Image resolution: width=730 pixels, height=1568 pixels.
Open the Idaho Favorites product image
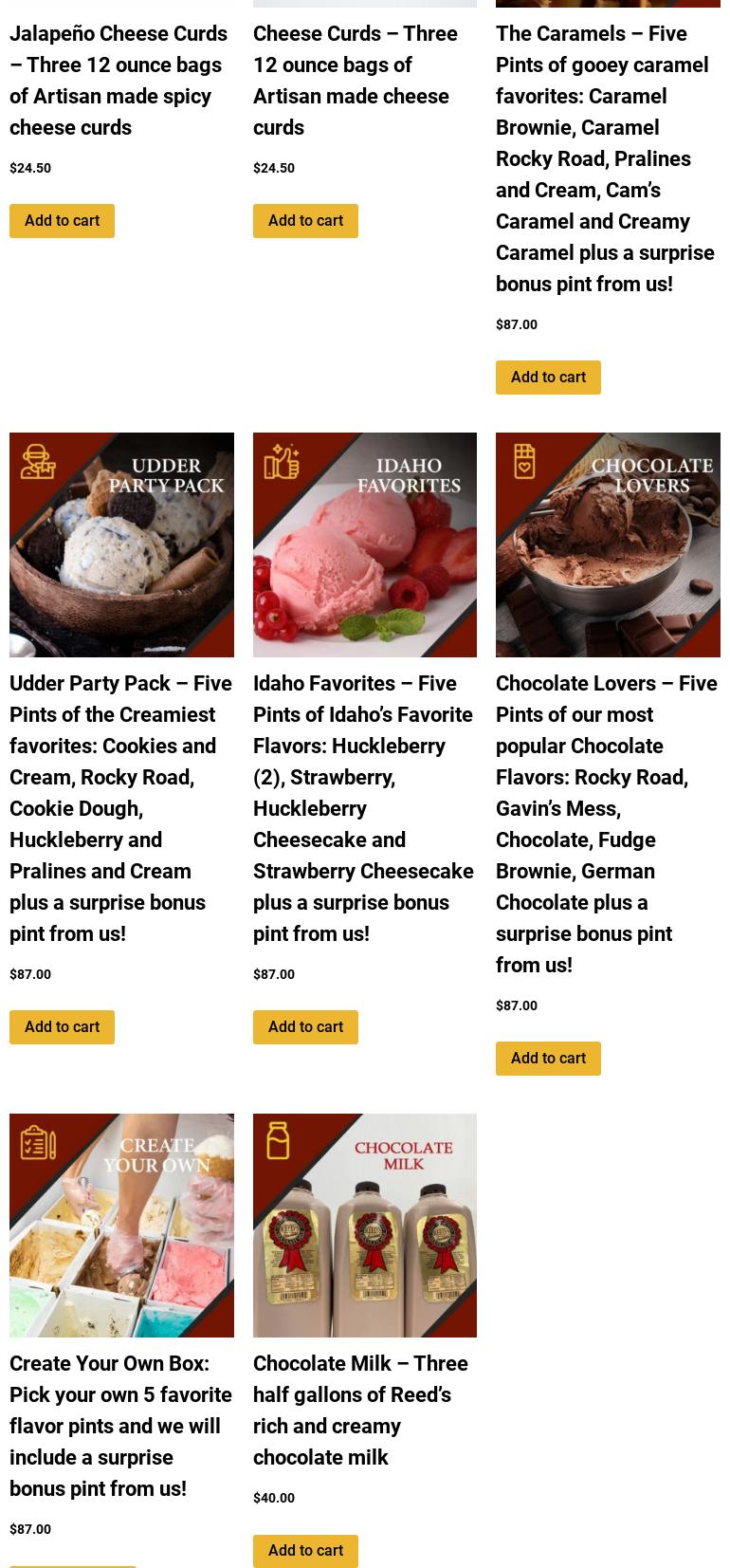click(364, 544)
